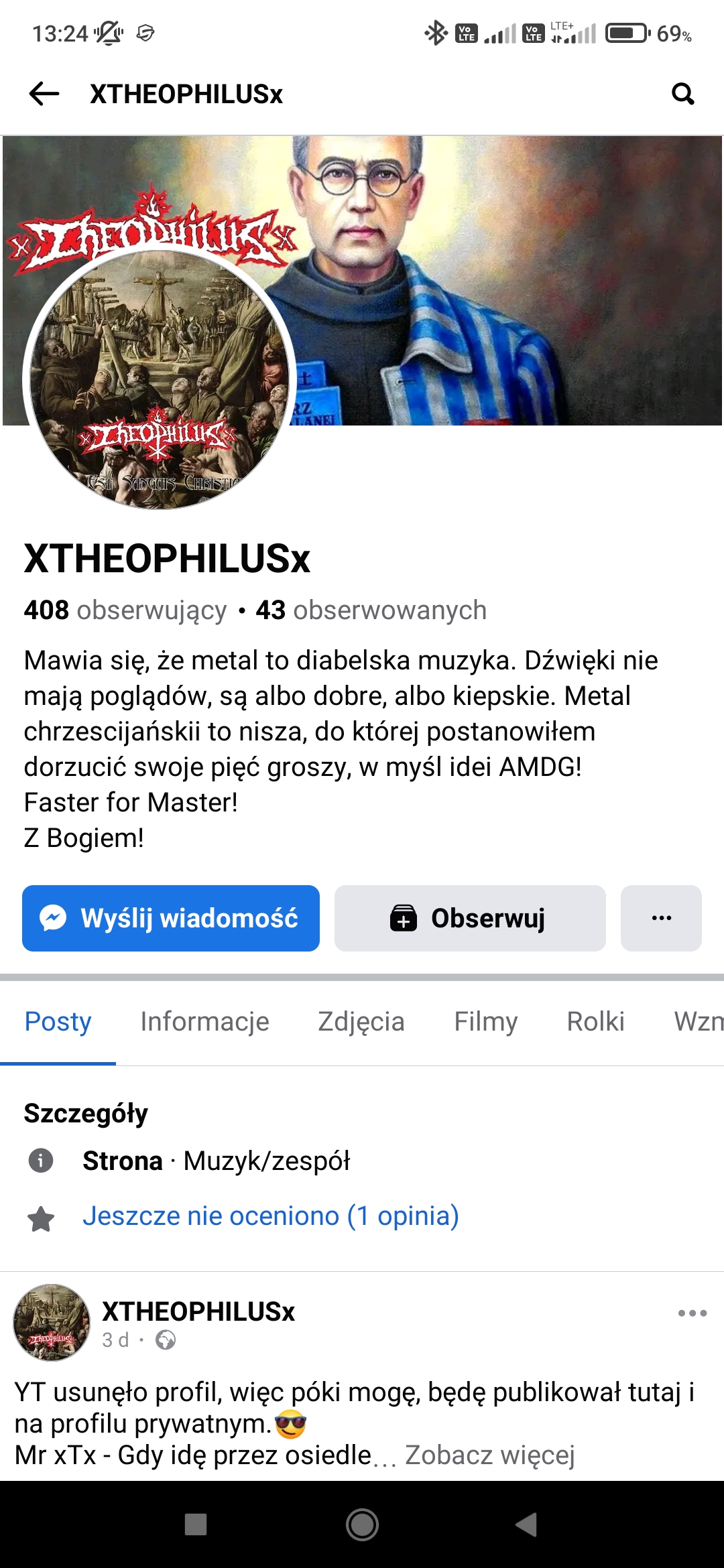Select the Posty tab
The image size is (724, 1568).
point(58,1022)
